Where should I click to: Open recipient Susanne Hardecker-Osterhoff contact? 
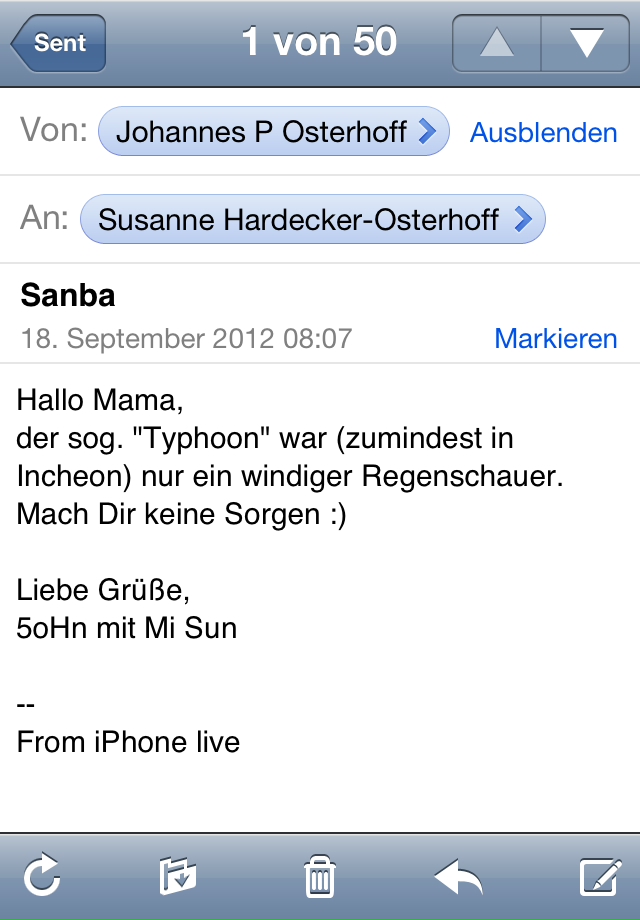tap(312, 220)
